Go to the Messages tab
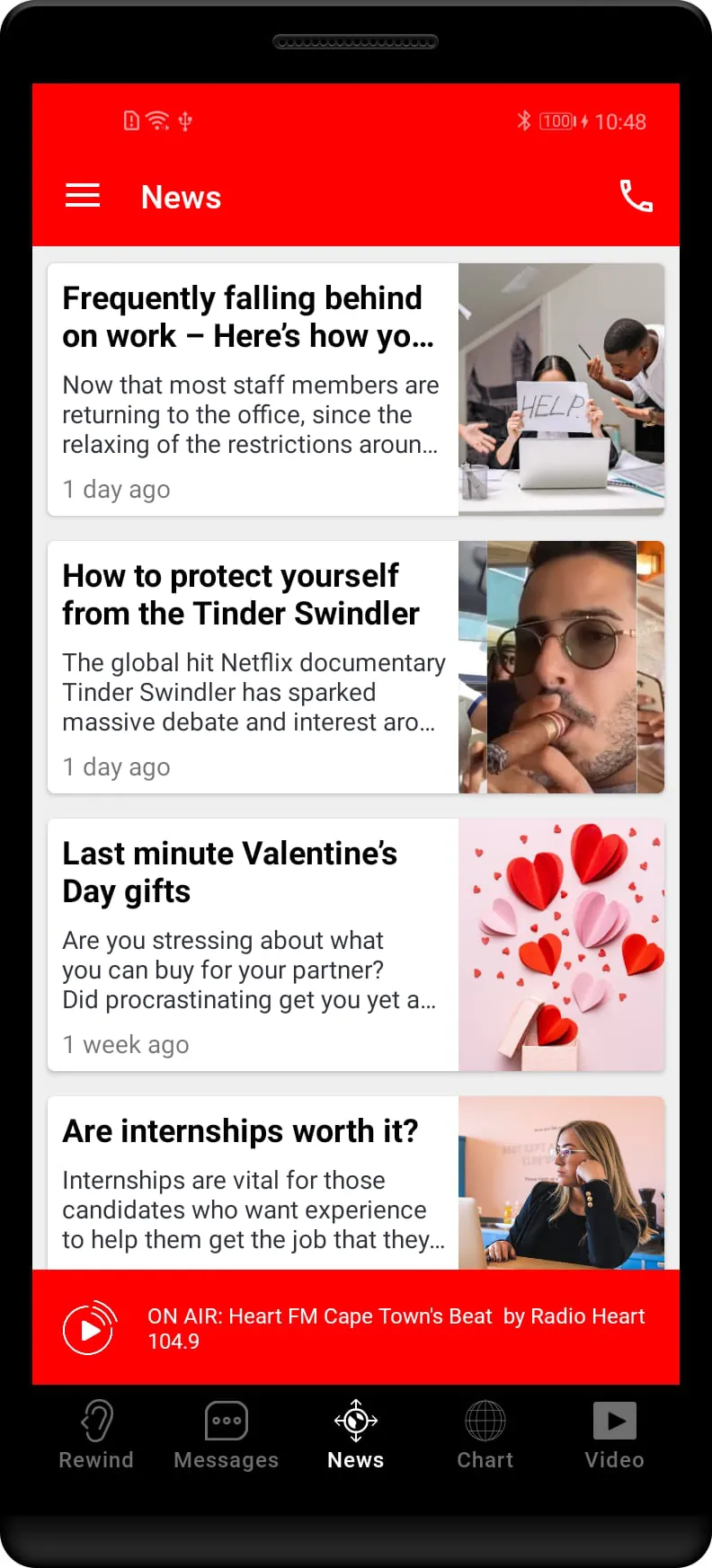The image size is (712, 1568). point(226,1435)
